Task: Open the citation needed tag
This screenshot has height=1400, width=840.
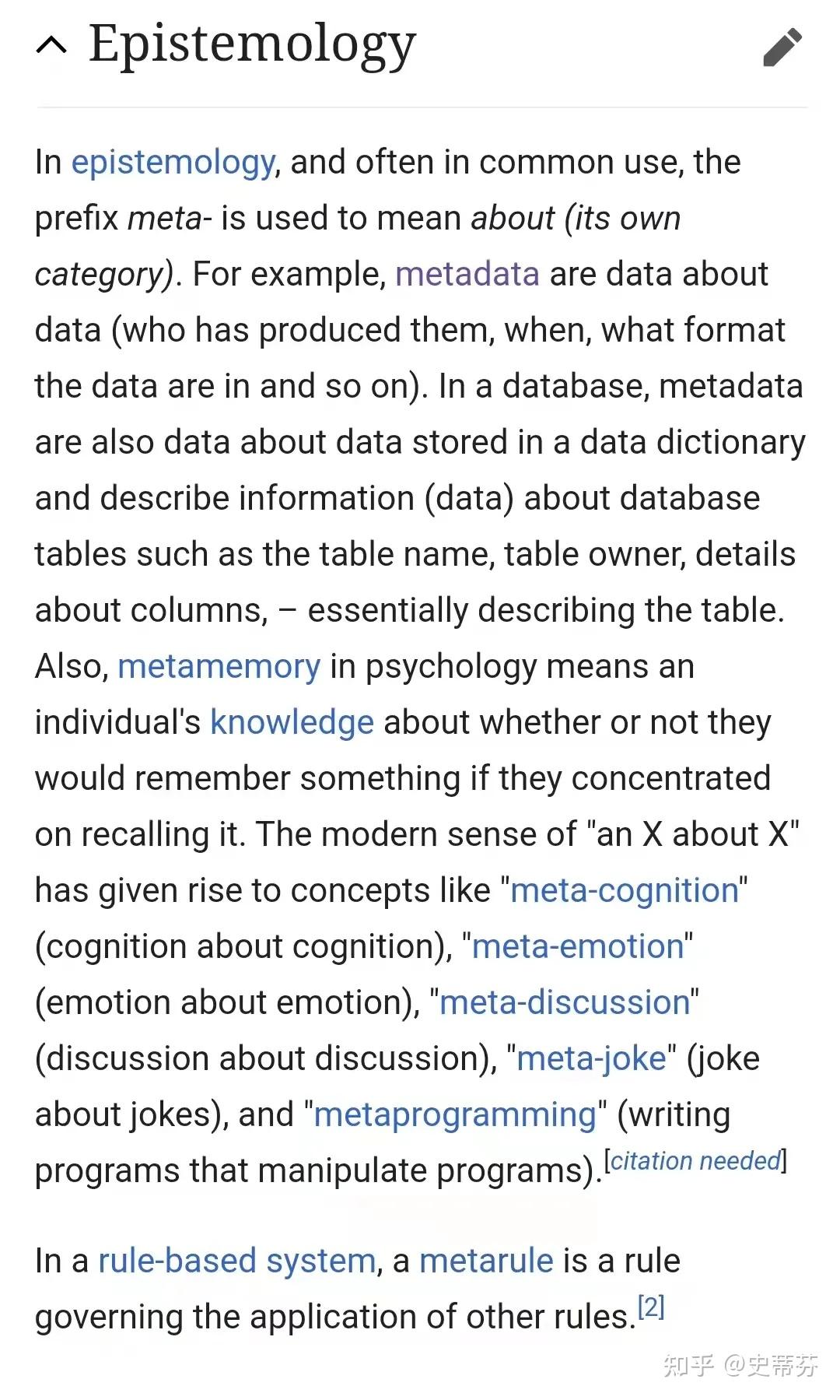Action: 693,1160
